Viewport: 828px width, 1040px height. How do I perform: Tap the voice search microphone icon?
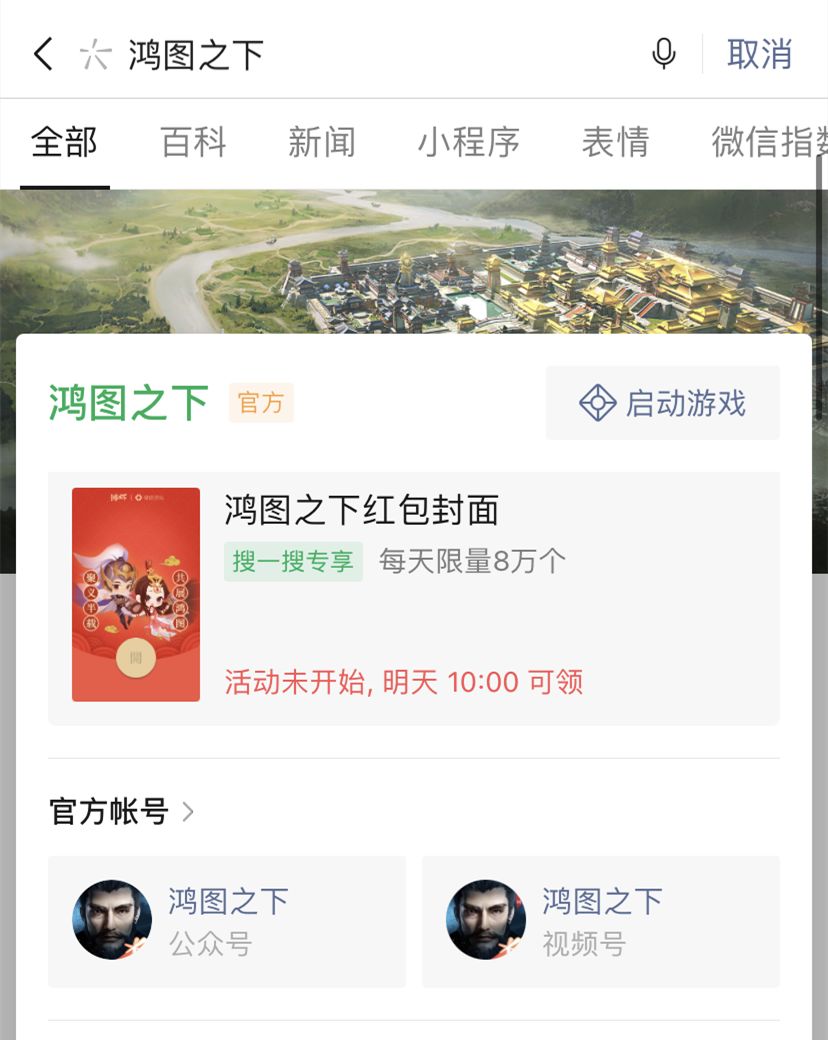(664, 52)
